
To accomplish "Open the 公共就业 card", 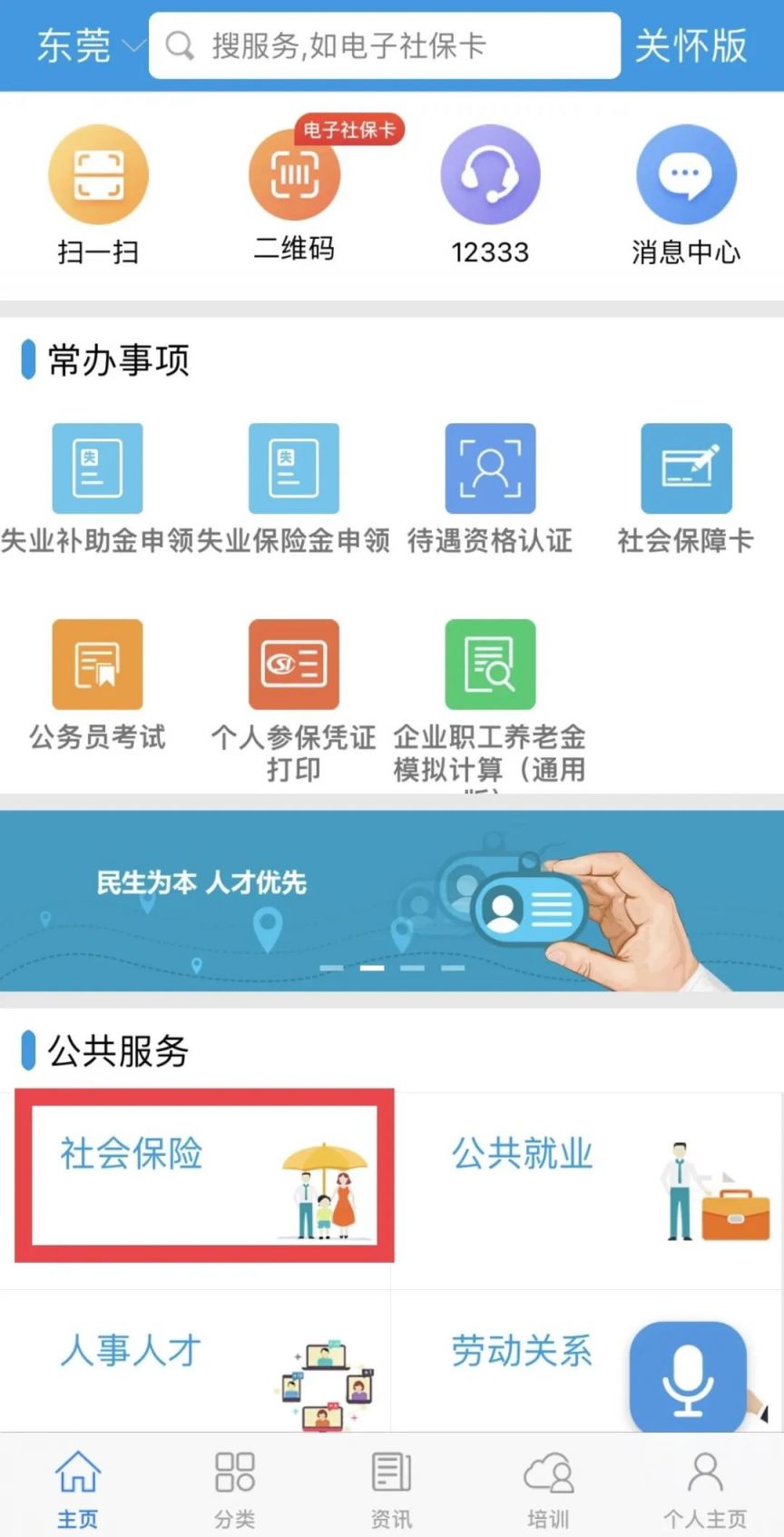I will (587, 1189).
